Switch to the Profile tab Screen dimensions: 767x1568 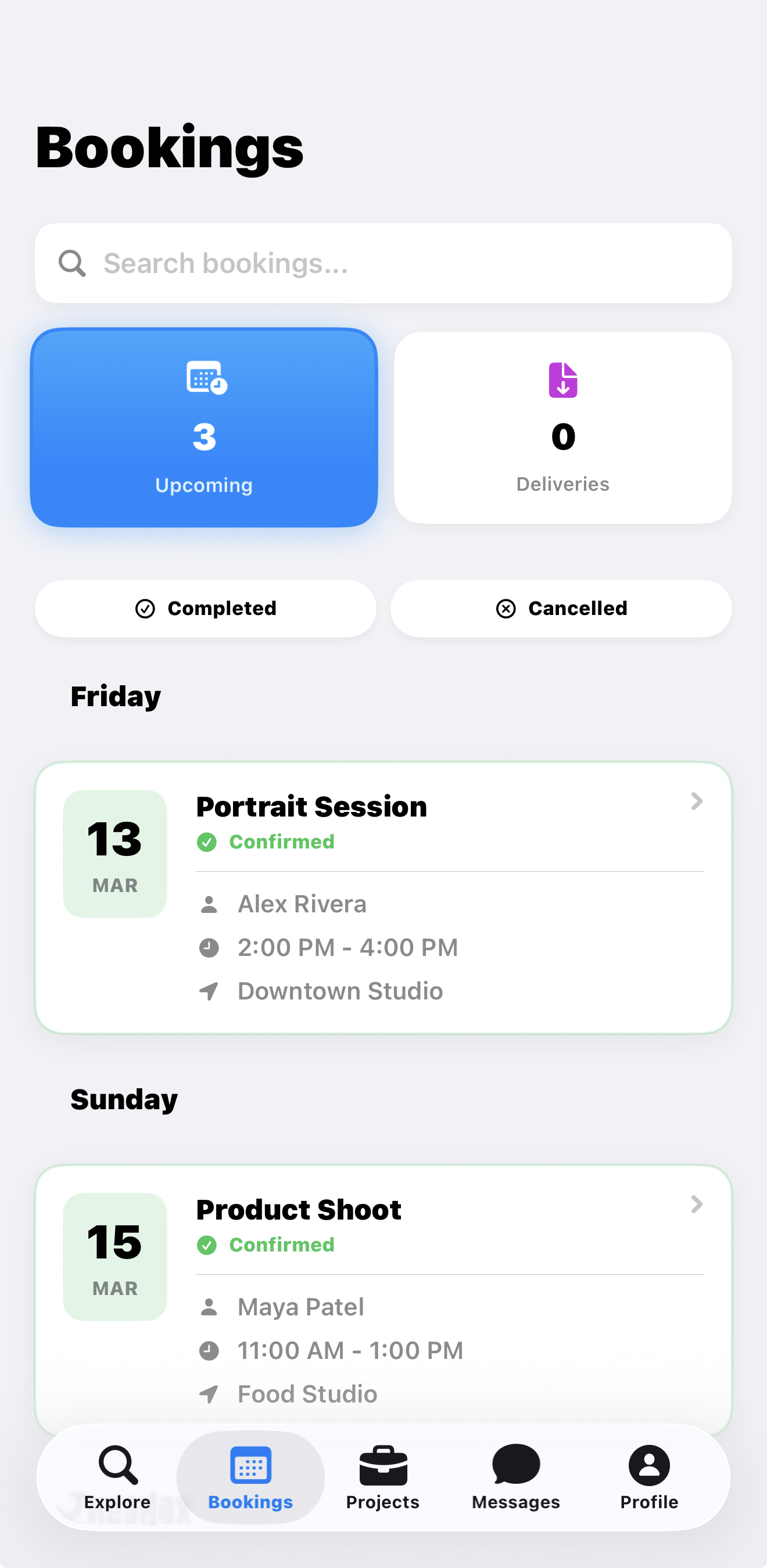(x=649, y=1477)
